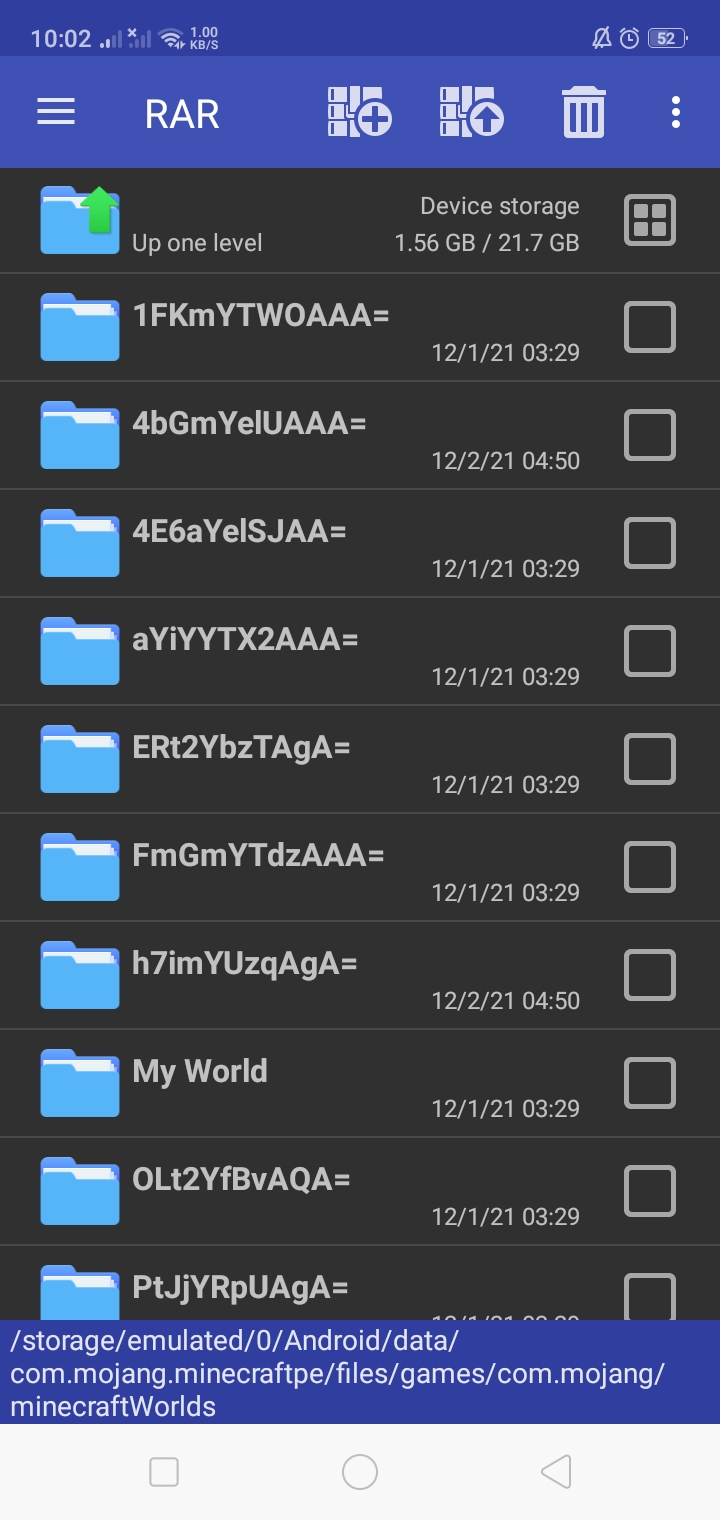720x1520 pixels.
Task: Tap the extract archive icon
Action: (471, 112)
